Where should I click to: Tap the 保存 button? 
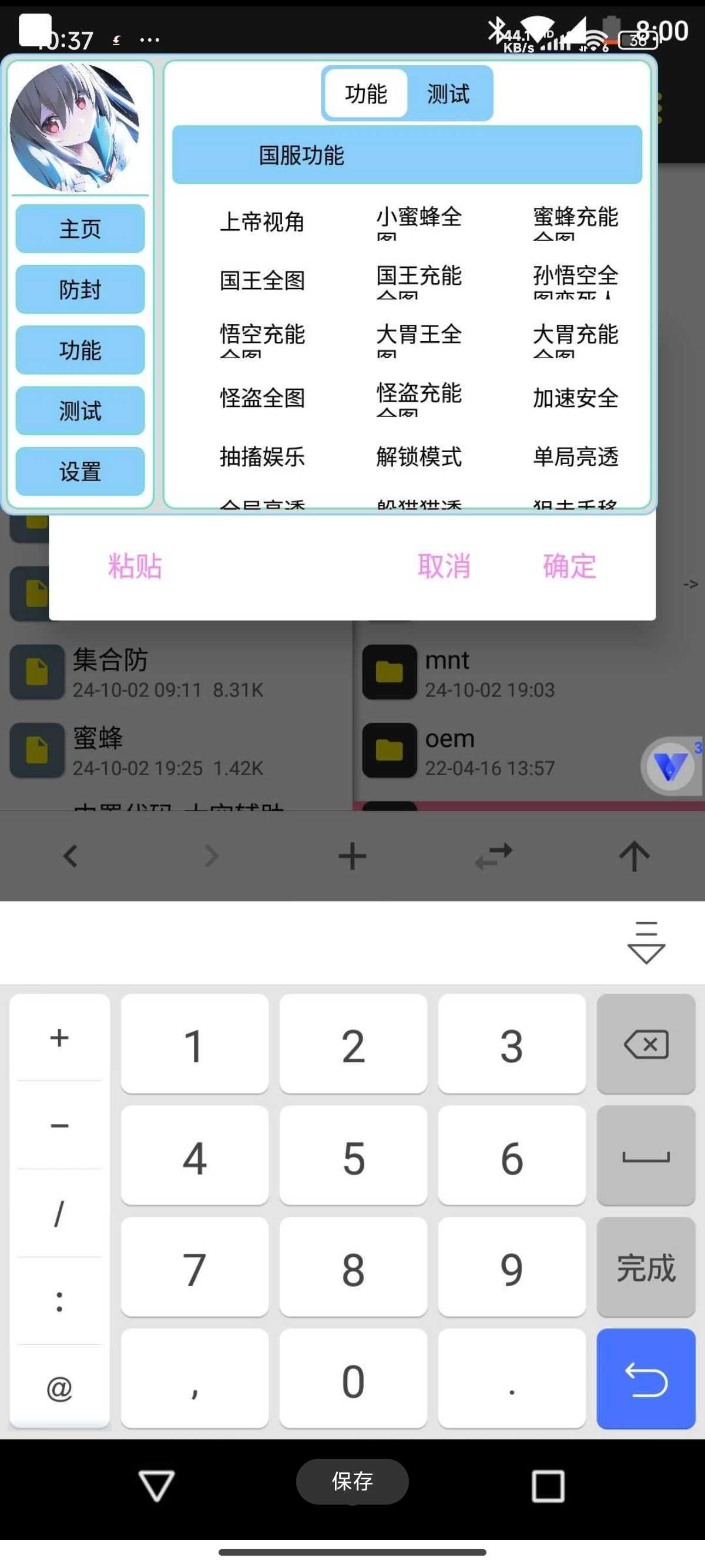click(x=352, y=1481)
